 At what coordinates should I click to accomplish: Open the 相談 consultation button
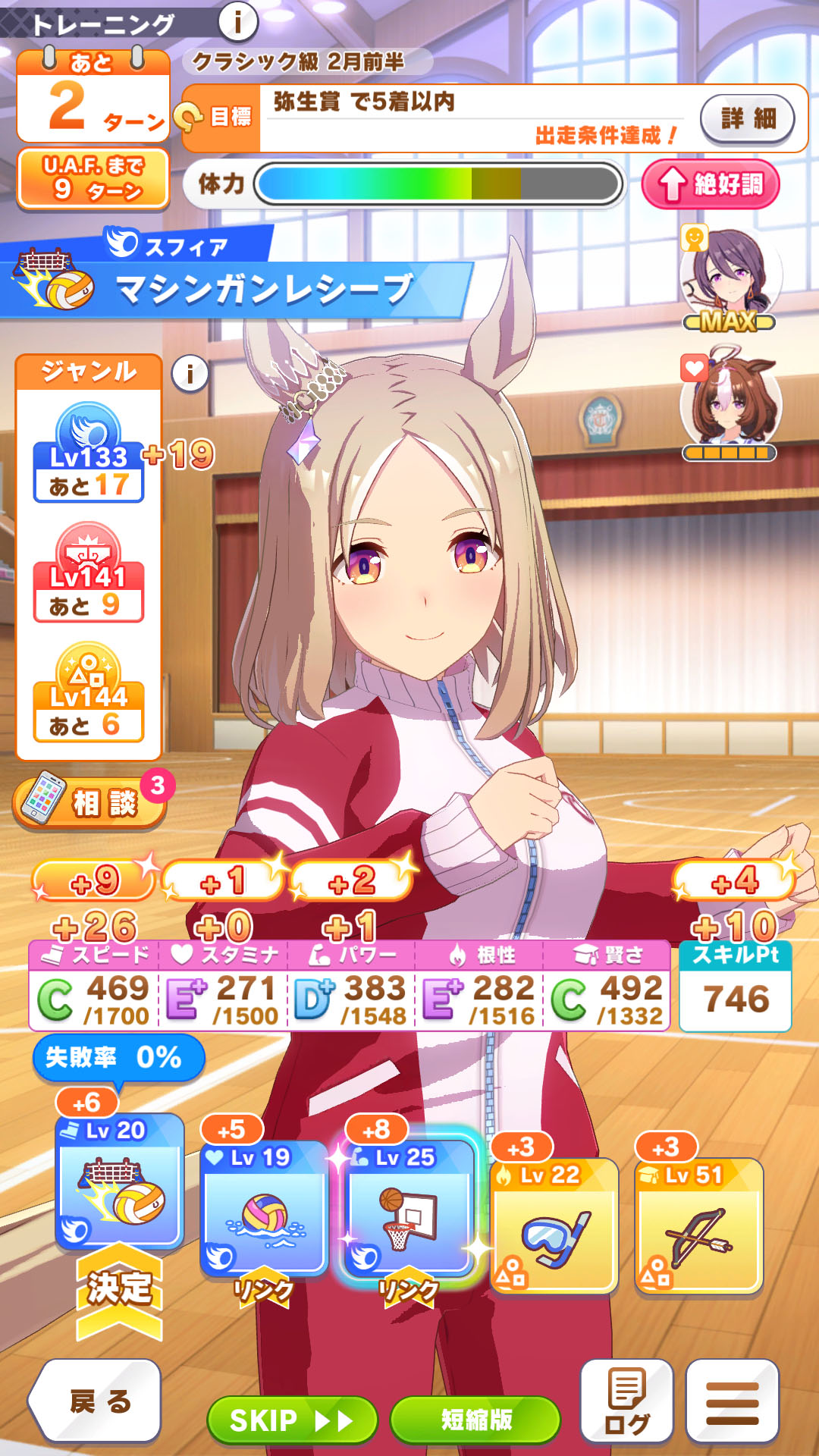(91, 802)
